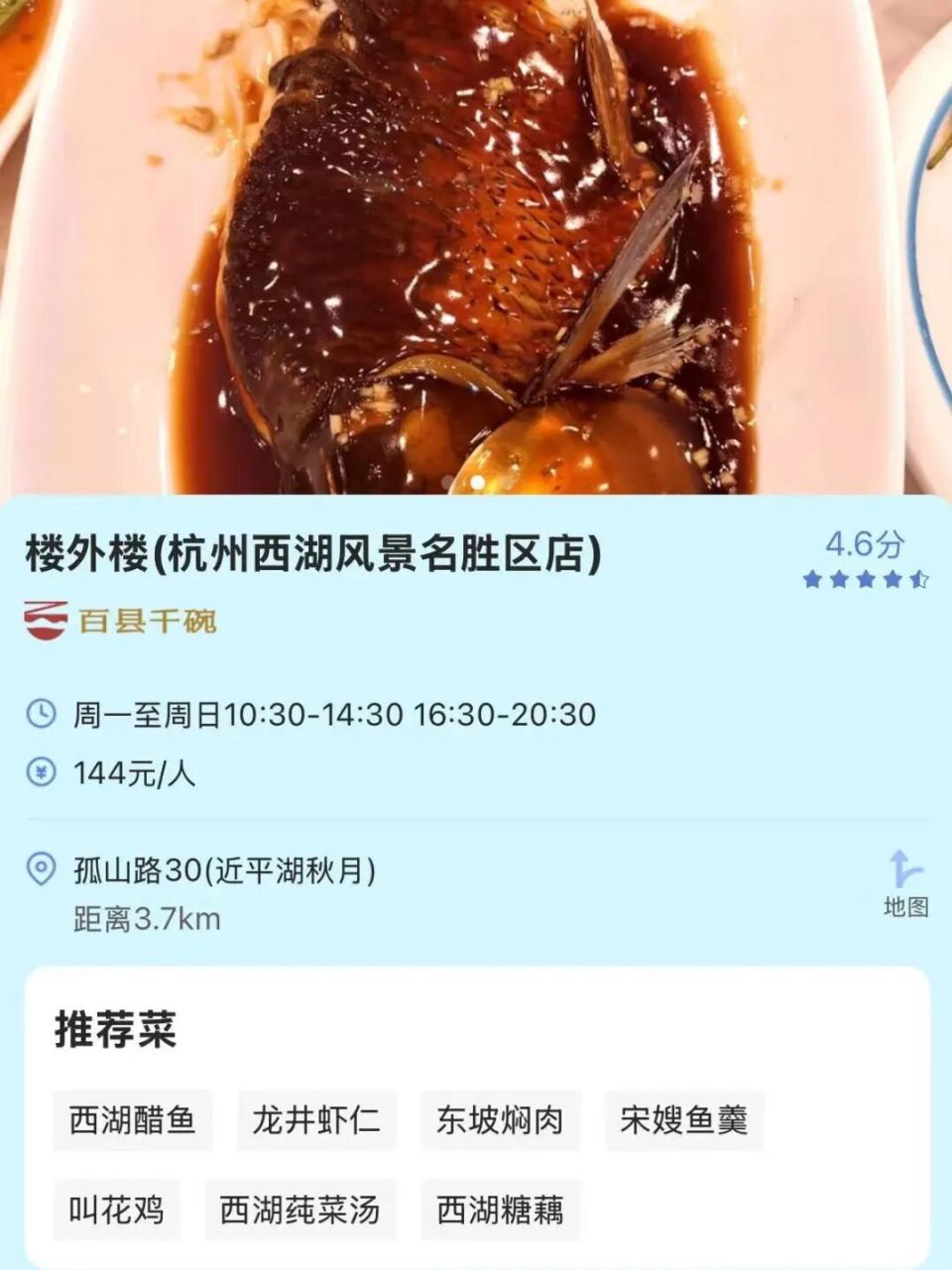Tap the 叫花鸡 dish chip
This screenshot has width=952, height=1270.
116,1211
